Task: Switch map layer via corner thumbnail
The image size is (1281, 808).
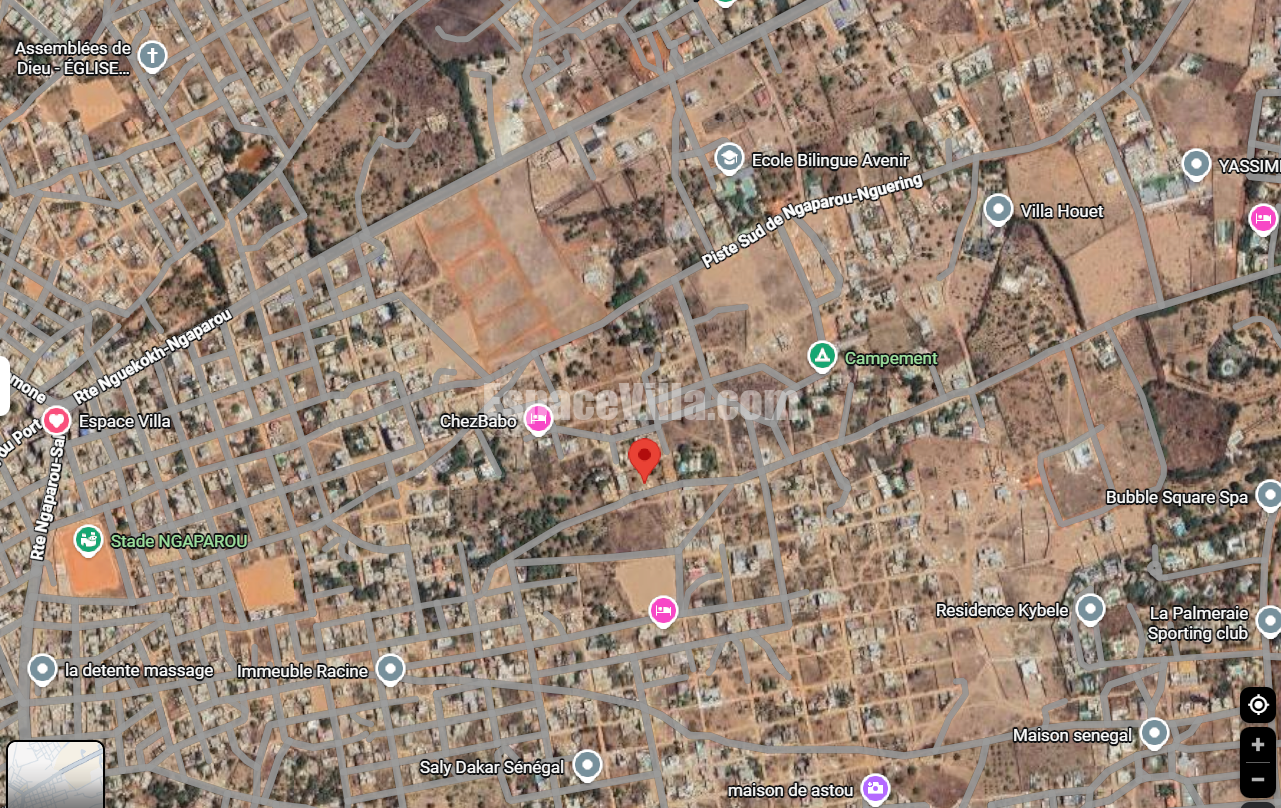Action: [55, 775]
